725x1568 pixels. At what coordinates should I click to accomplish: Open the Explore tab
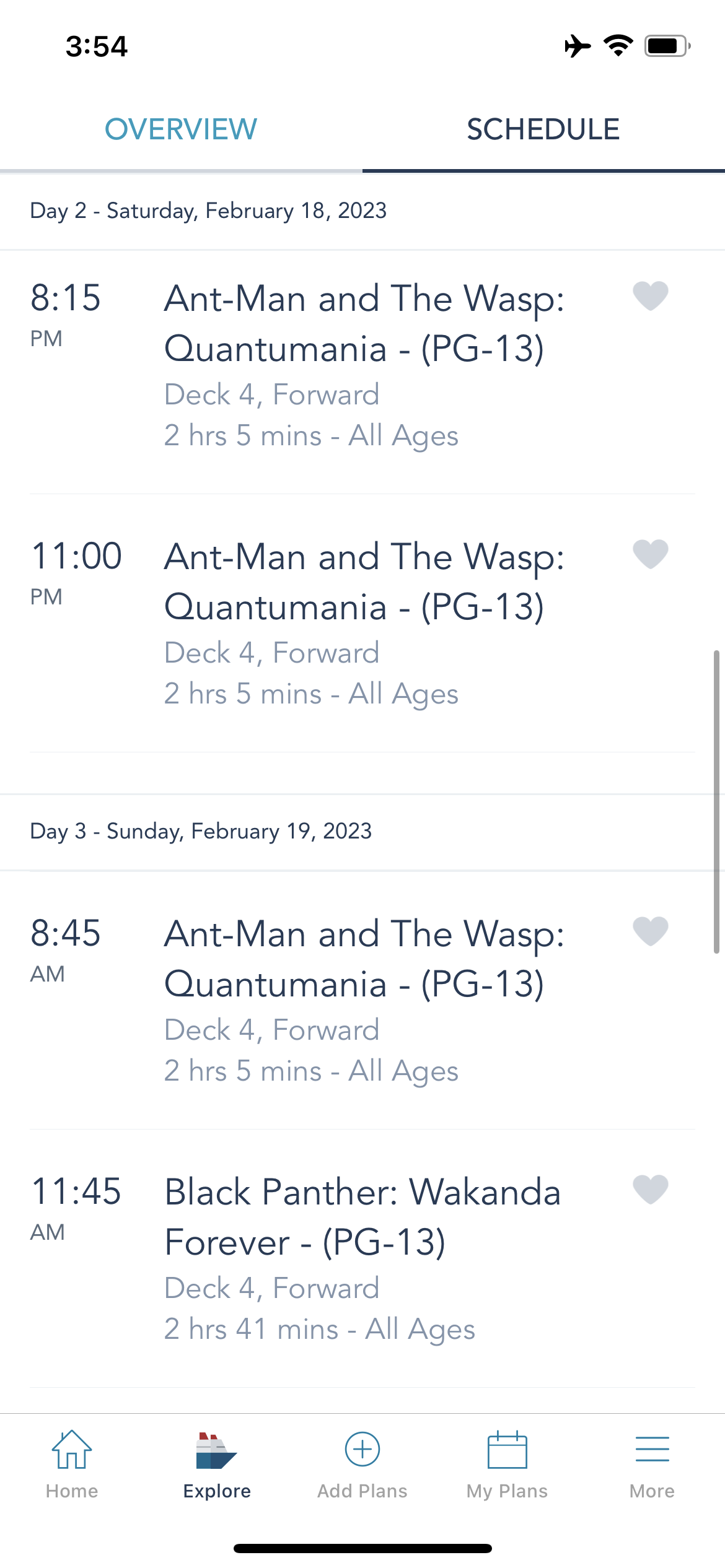[217, 1465]
